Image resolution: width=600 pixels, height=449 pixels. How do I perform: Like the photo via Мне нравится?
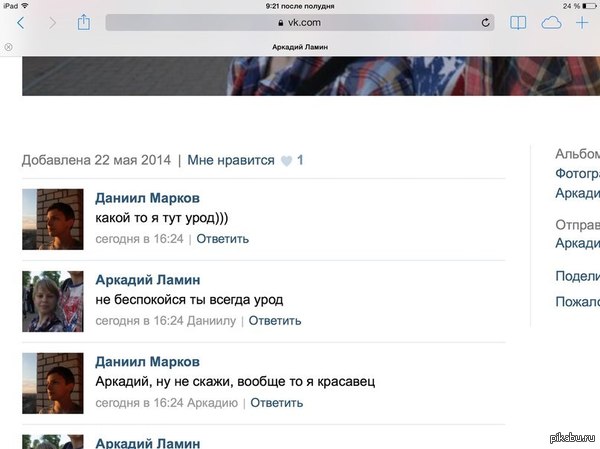click(x=231, y=160)
